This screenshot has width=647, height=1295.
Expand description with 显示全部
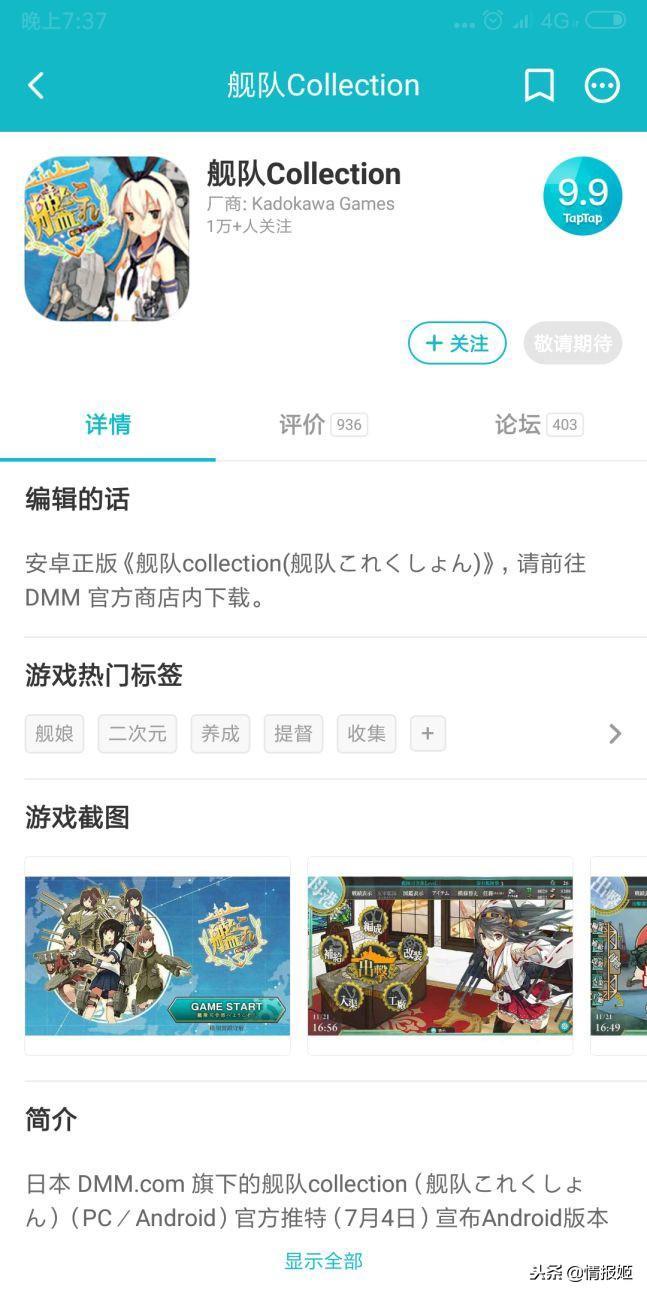(323, 1261)
